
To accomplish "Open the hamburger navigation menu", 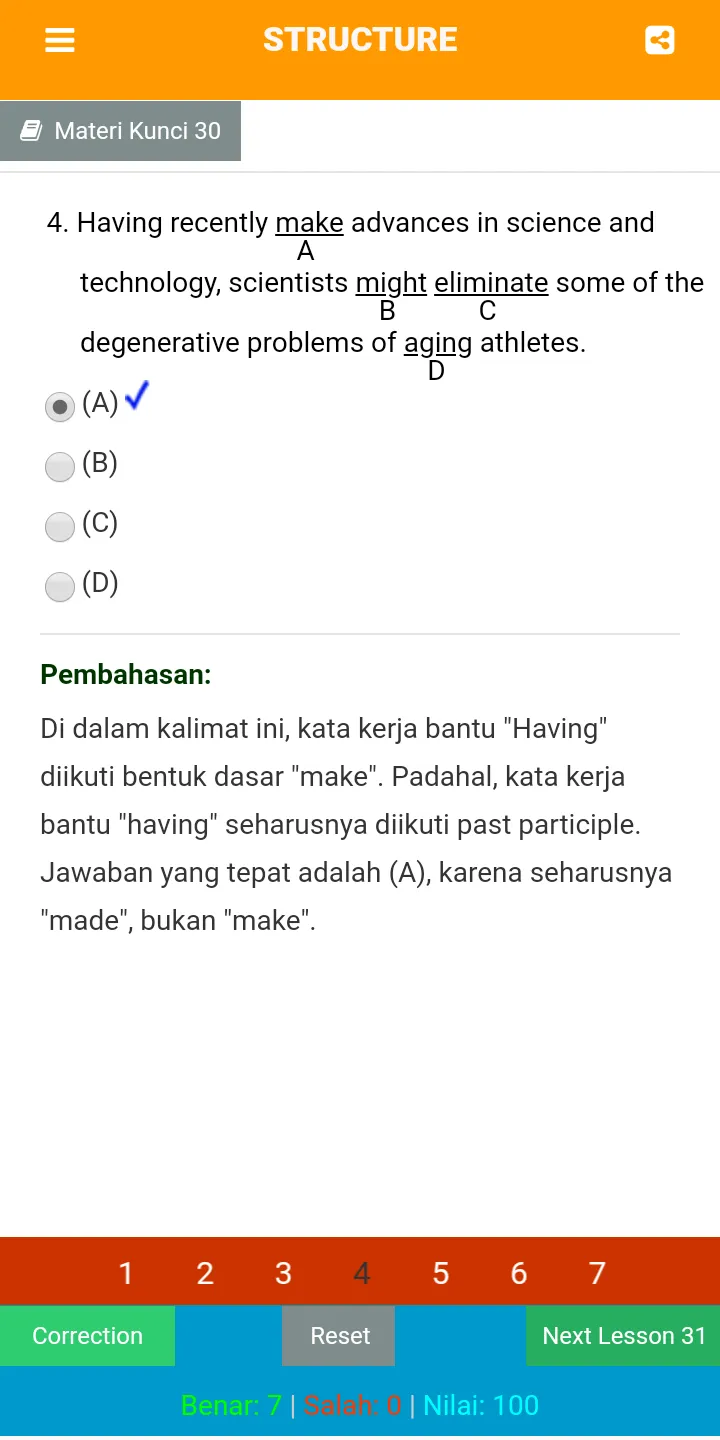I will point(59,40).
